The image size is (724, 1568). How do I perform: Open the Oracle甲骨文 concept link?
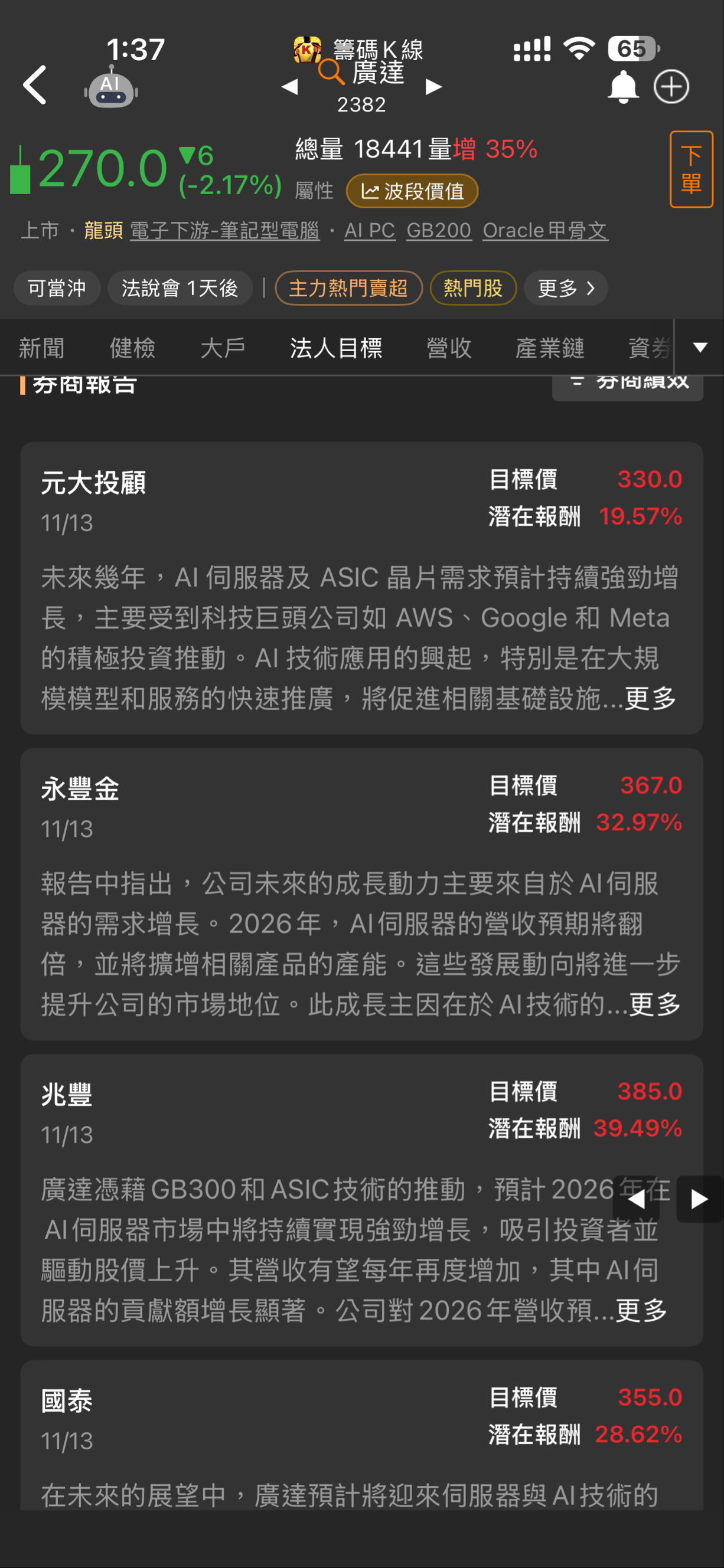tap(545, 231)
